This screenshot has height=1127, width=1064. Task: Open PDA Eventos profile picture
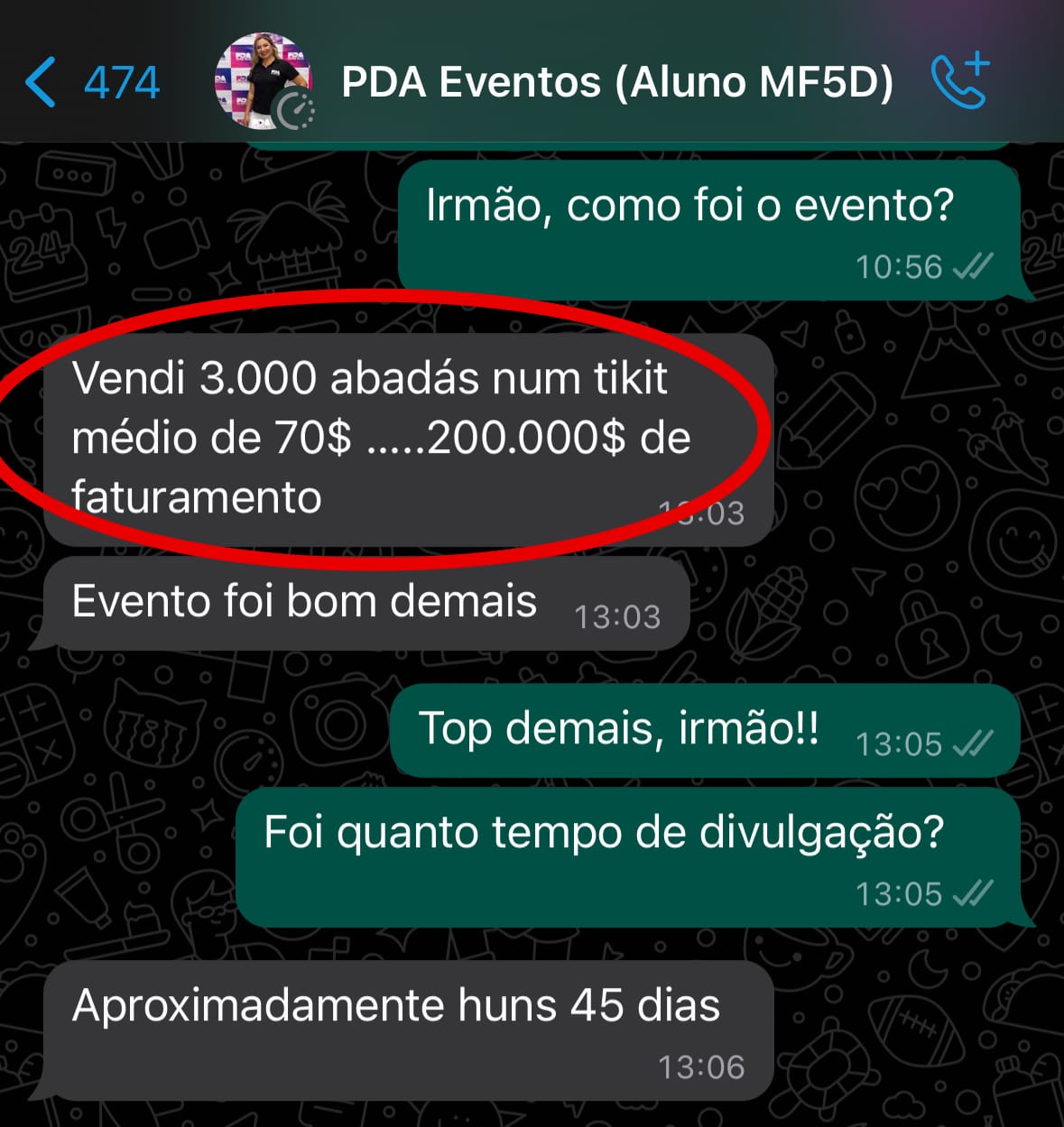(x=264, y=82)
